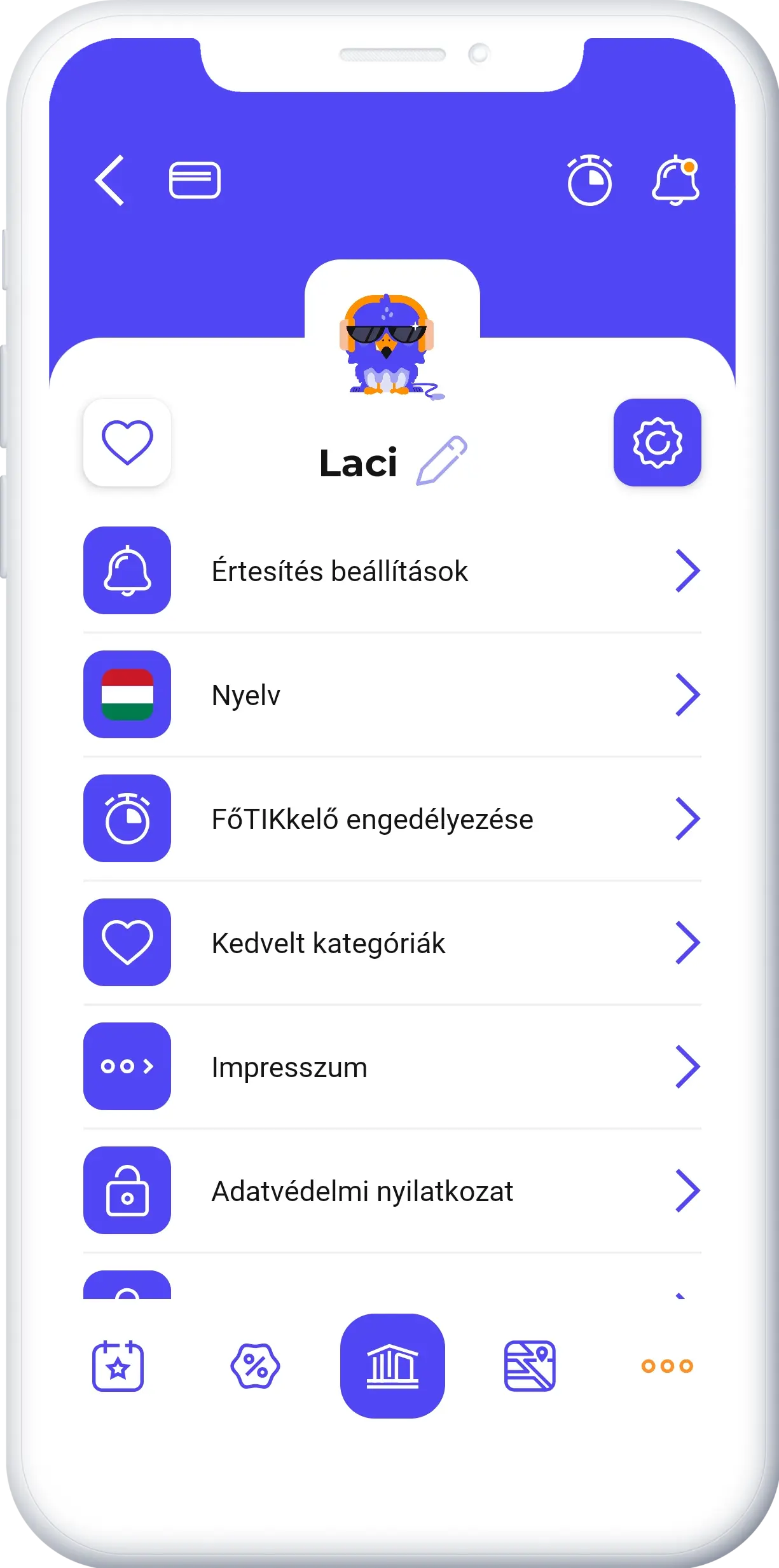The width and height of the screenshot is (779, 1568).
Task: Open Értesítés beállítások
Action: point(392,570)
